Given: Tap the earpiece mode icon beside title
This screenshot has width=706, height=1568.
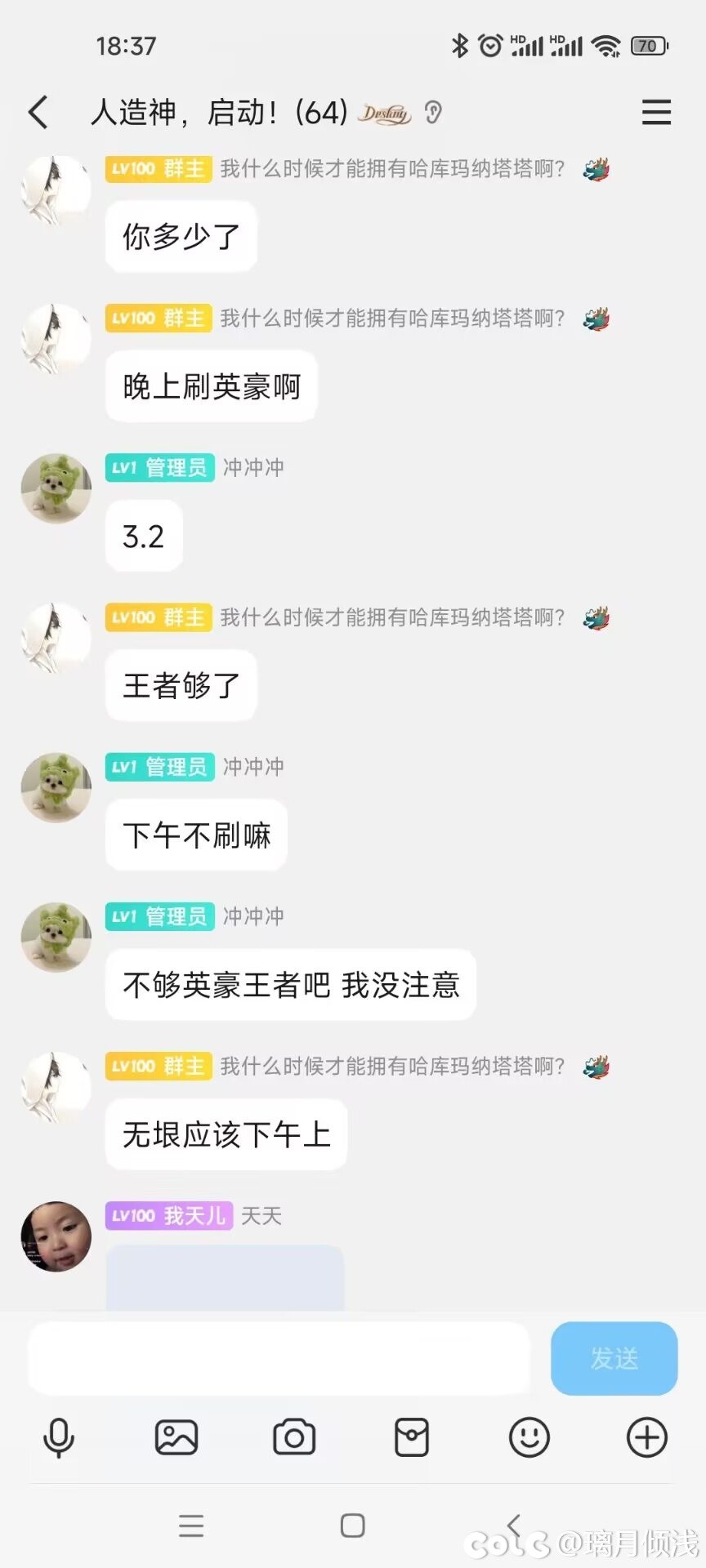Looking at the screenshot, I should point(433,112).
